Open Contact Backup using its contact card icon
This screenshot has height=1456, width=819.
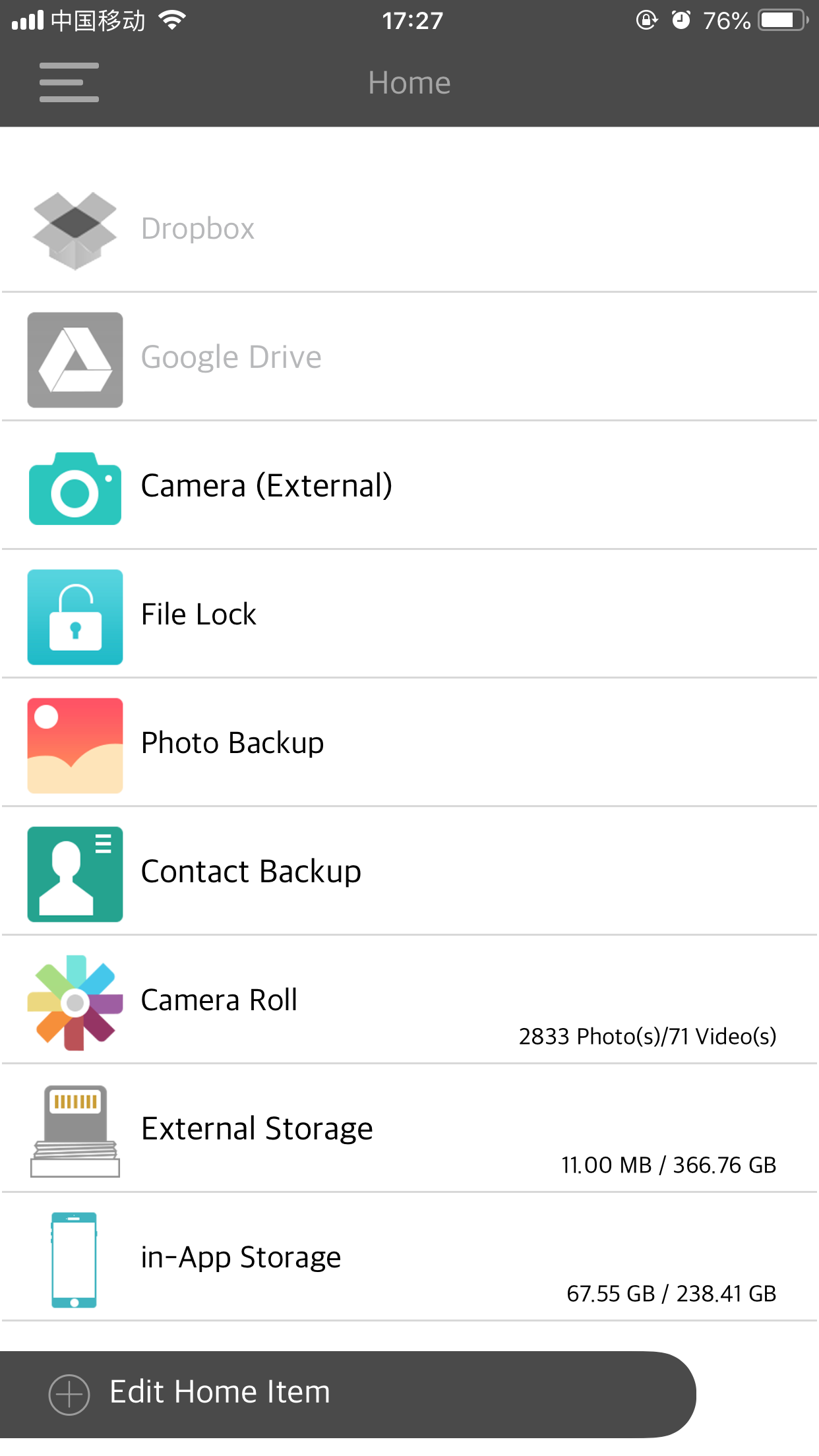(x=75, y=872)
